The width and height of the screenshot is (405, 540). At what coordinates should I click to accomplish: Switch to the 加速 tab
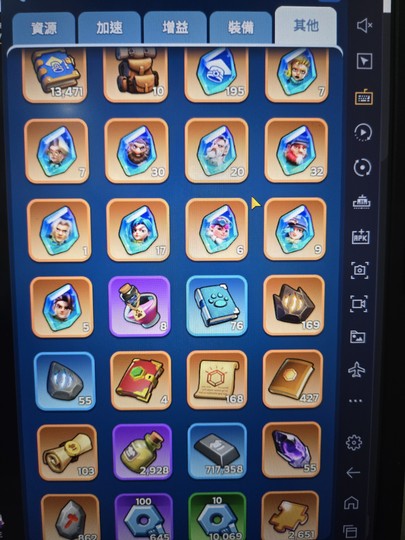tap(109, 28)
